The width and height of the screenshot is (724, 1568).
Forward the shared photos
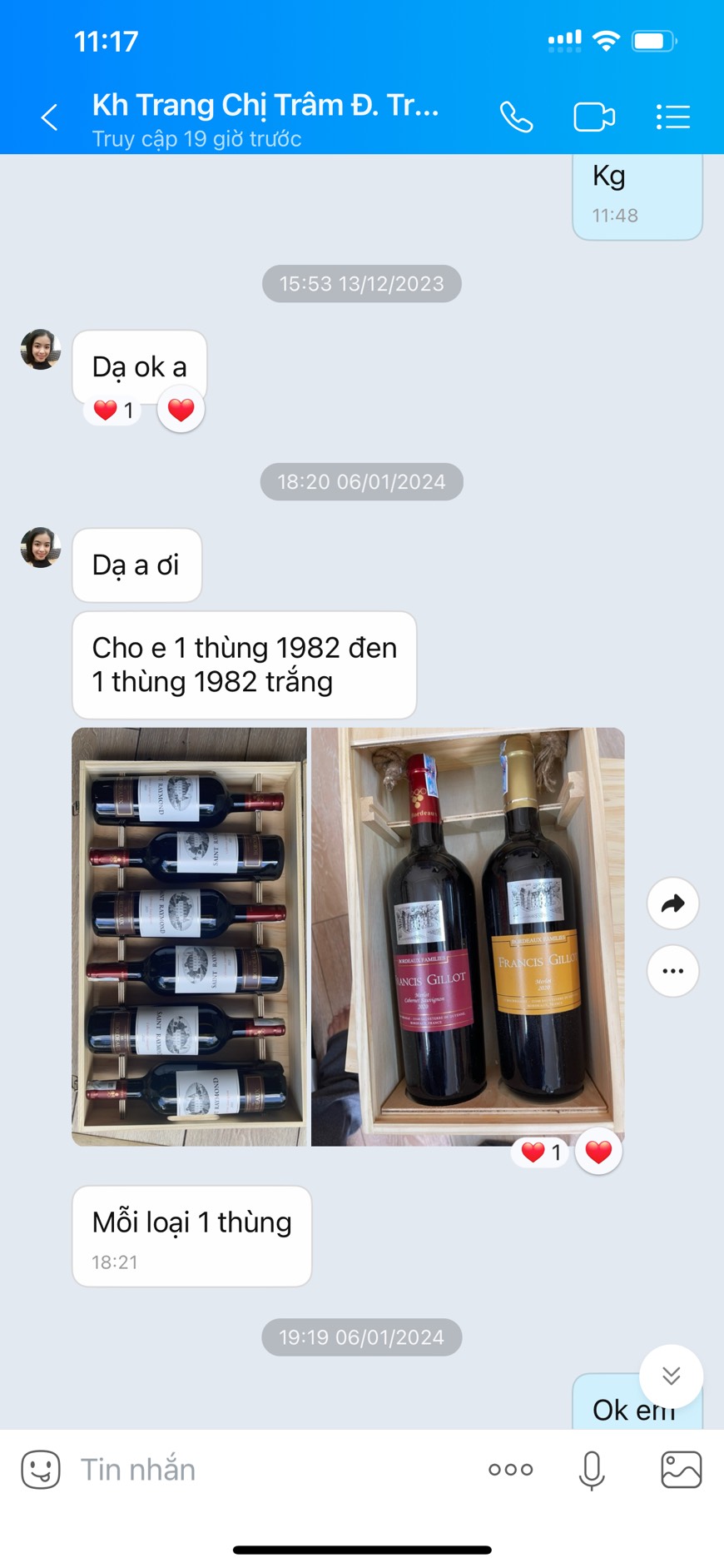pyautogui.click(x=672, y=903)
